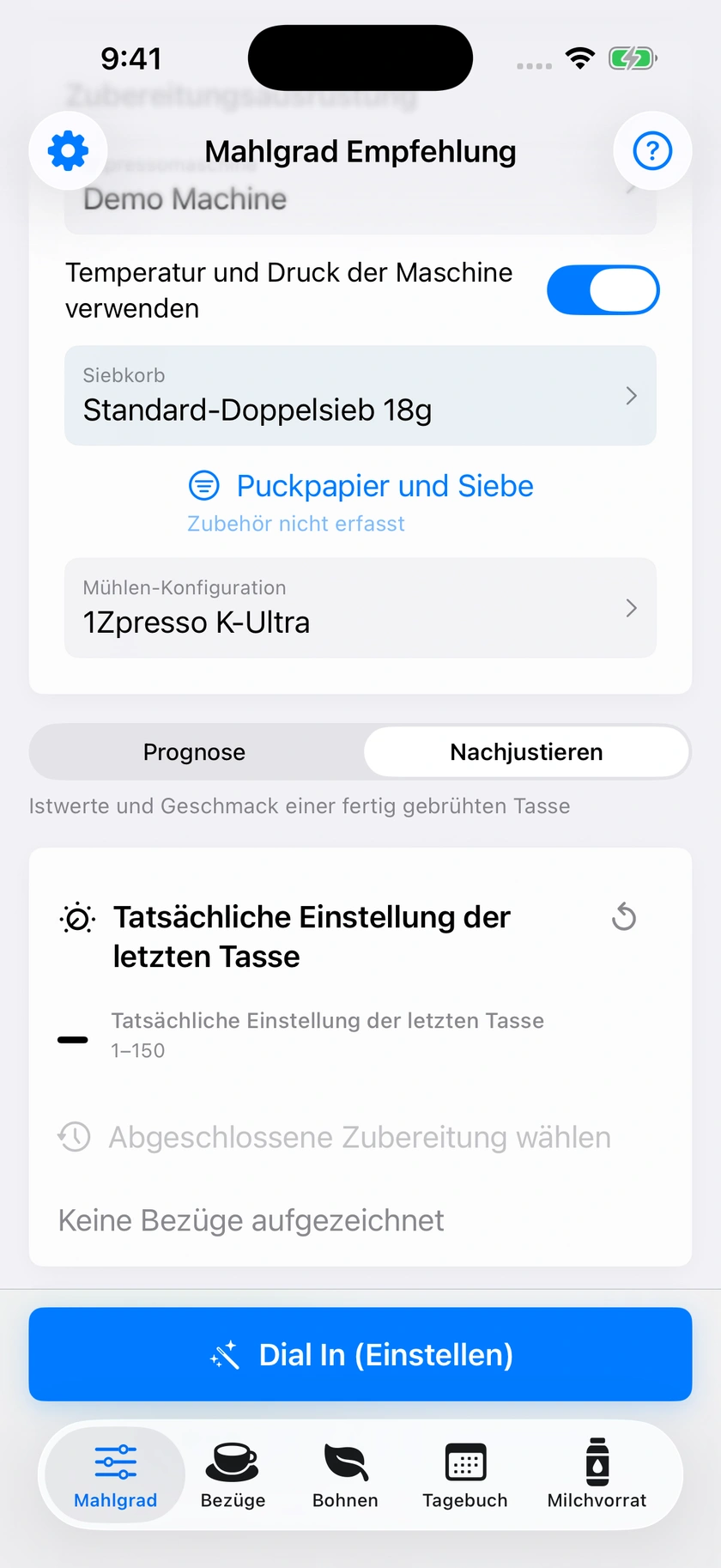721x1568 pixels.
Task: Open the help question mark
Action: 652,151
